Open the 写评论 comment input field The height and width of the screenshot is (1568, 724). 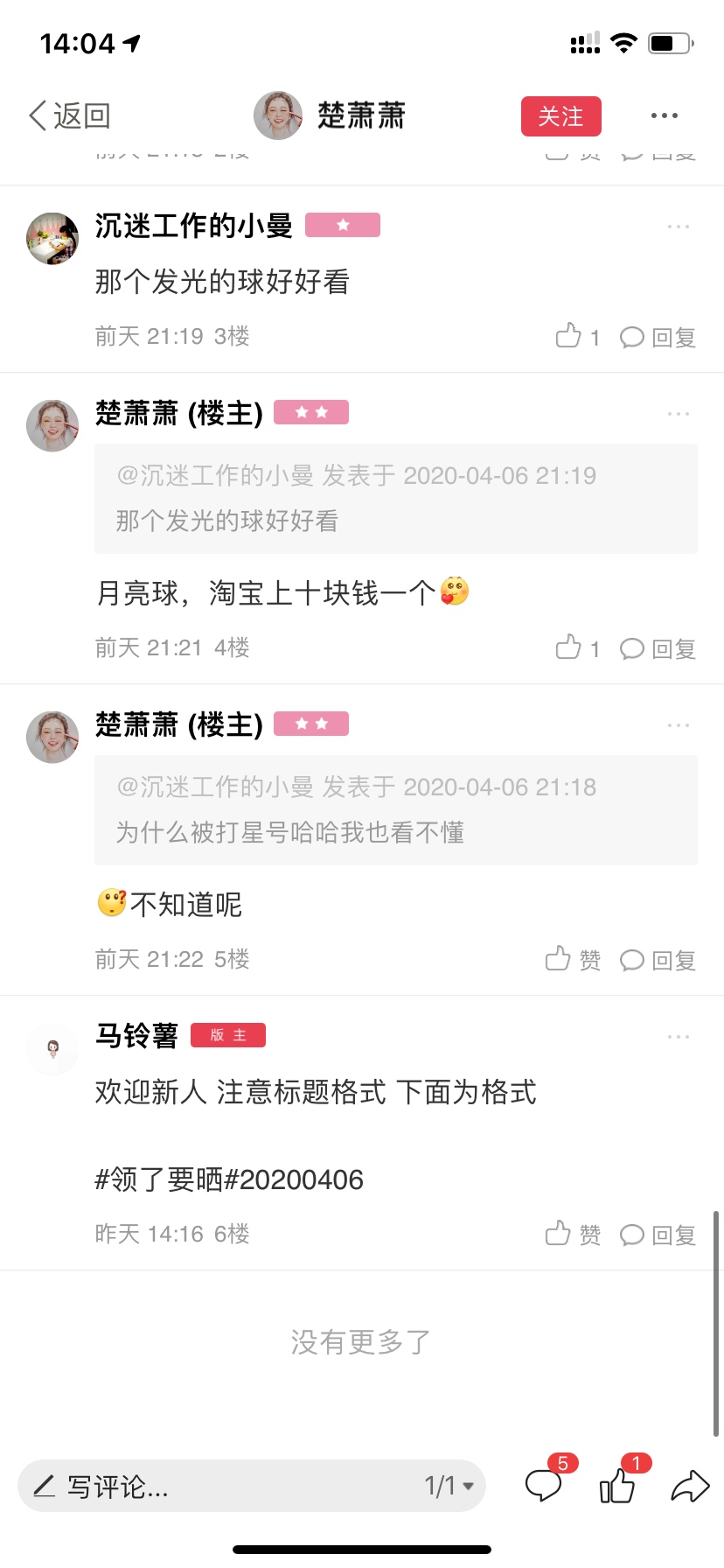[x=219, y=1486]
